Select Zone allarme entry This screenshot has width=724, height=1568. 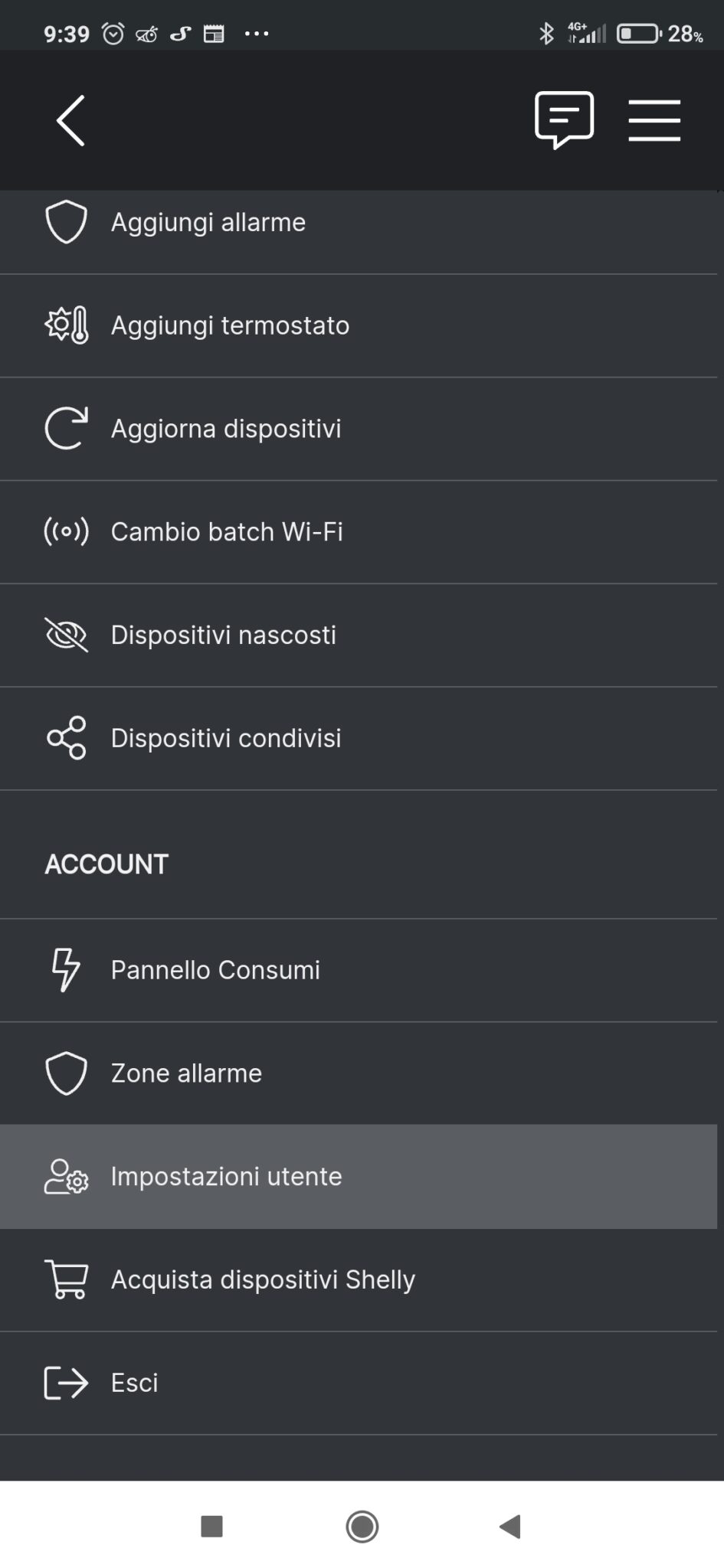(x=185, y=1073)
